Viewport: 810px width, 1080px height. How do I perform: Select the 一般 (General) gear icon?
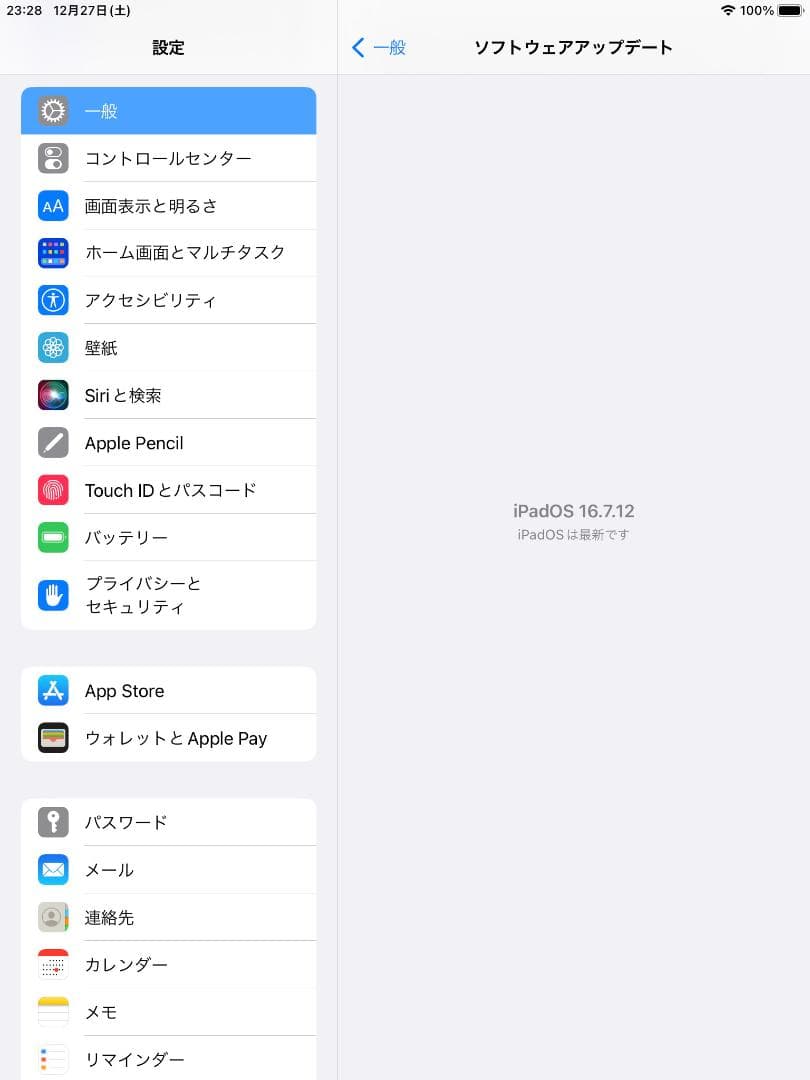tap(52, 111)
